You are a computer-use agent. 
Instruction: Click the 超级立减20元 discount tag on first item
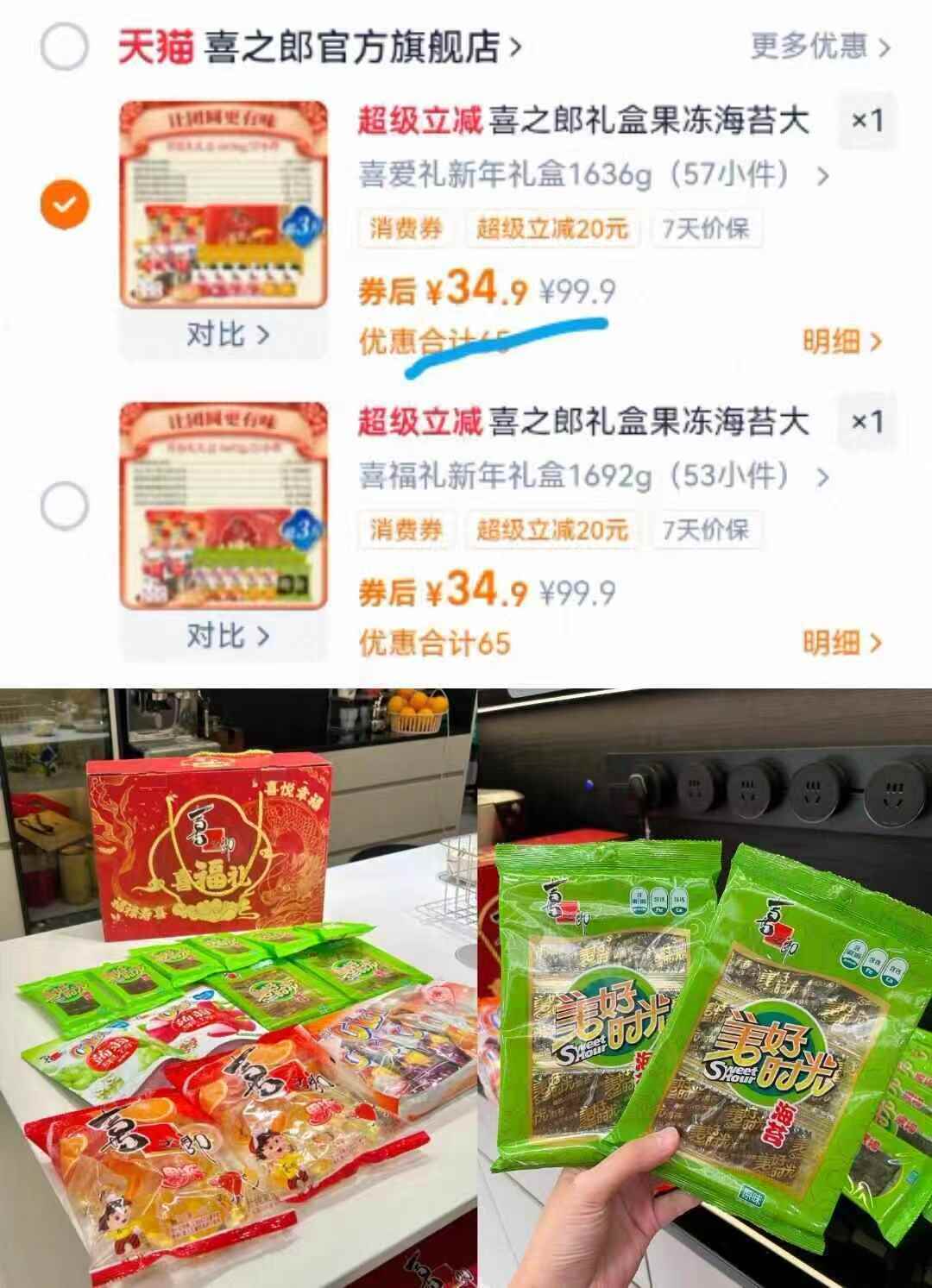coord(552,229)
